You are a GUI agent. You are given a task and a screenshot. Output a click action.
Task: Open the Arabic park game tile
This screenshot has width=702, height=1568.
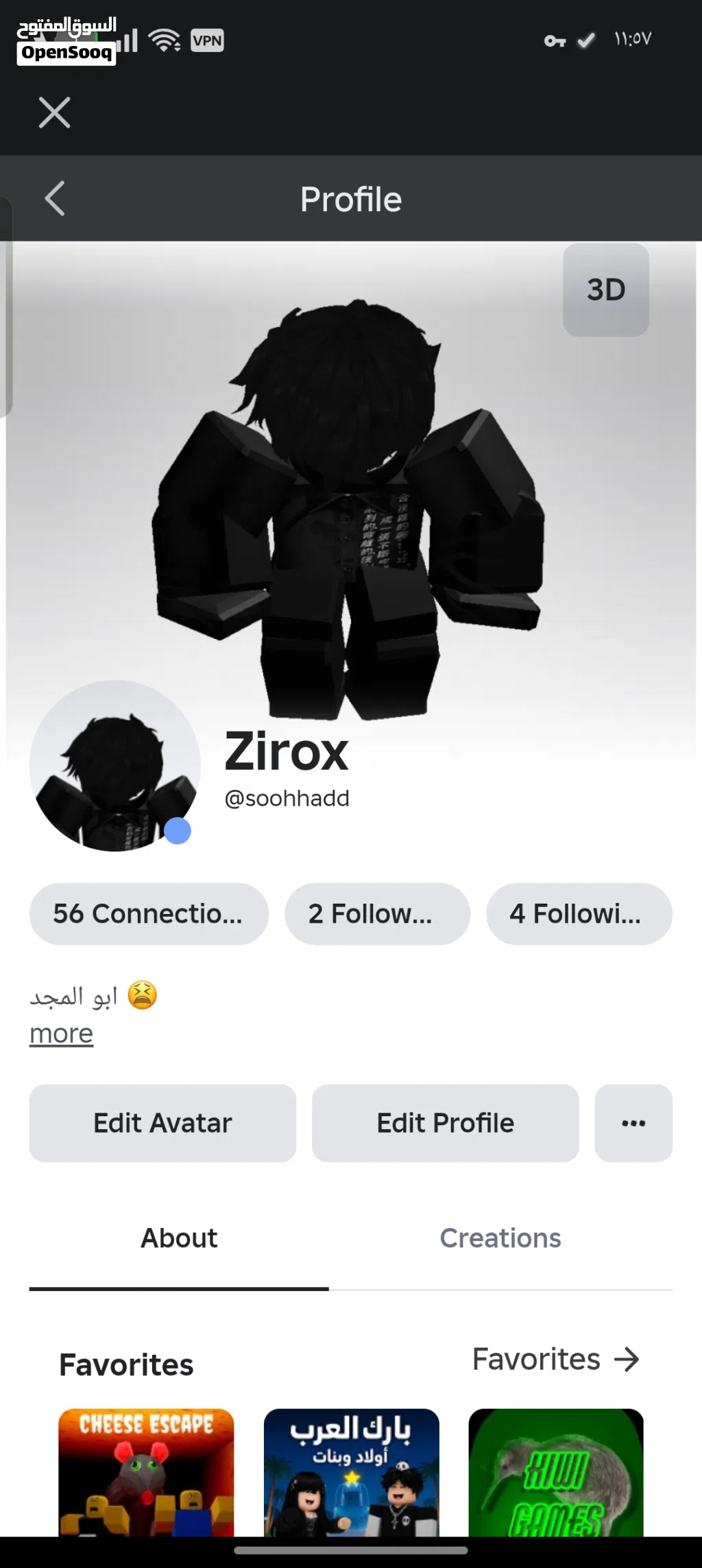click(x=351, y=1471)
